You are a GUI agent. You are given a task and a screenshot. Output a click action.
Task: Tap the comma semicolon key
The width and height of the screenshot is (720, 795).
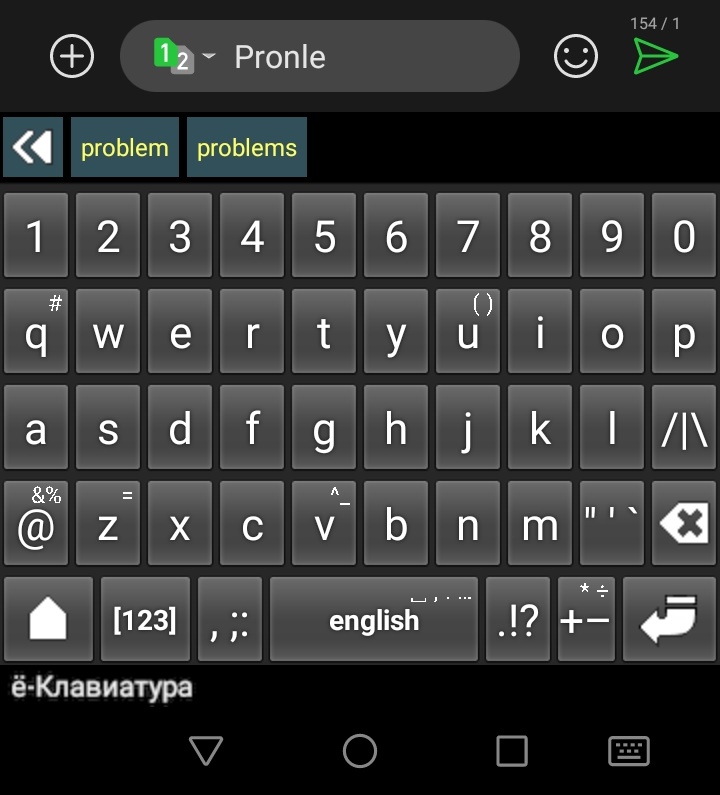coord(230,620)
